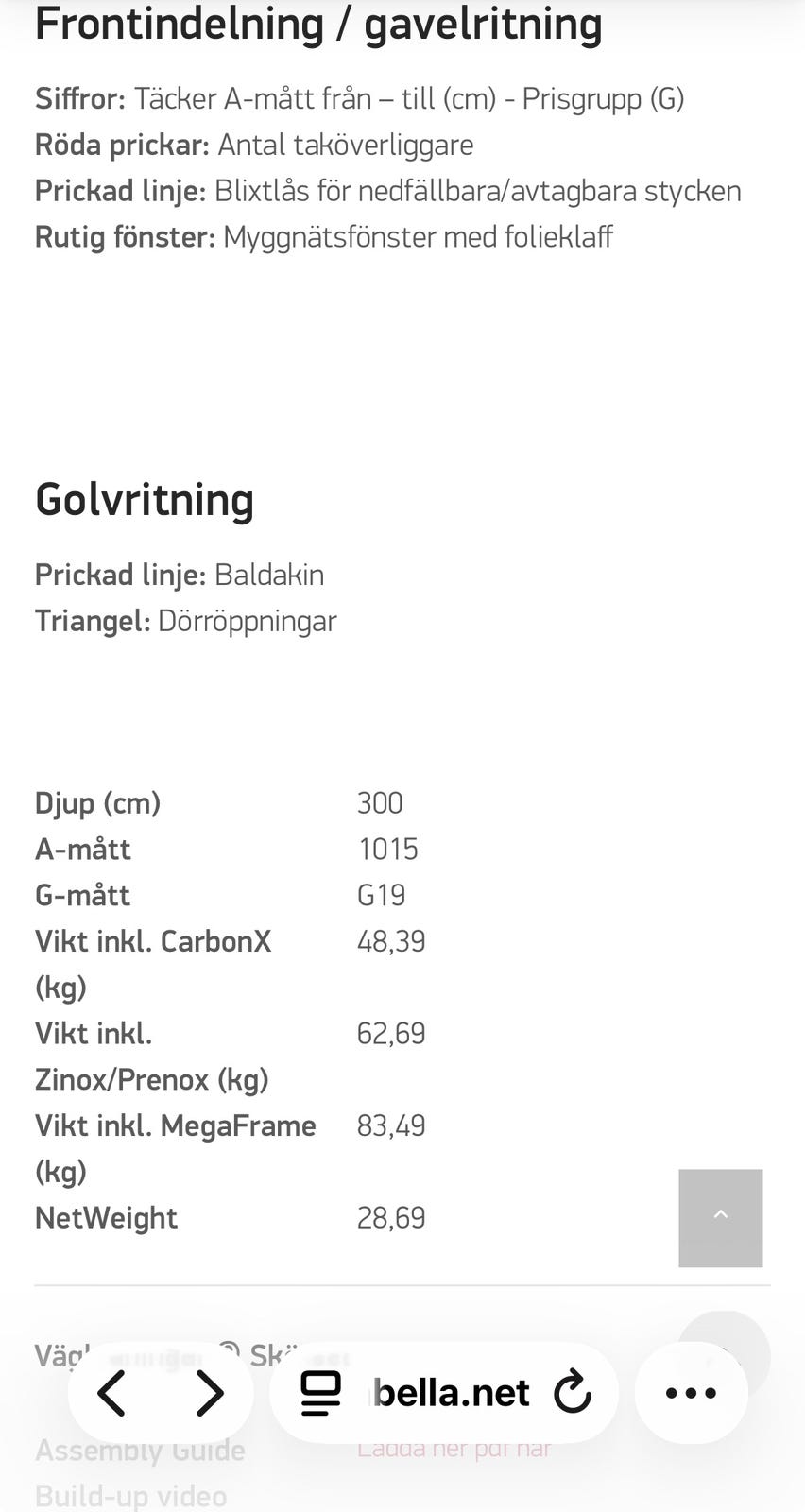805x1512 pixels.
Task: Go back to the previous page
Action: coord(111,1393)
